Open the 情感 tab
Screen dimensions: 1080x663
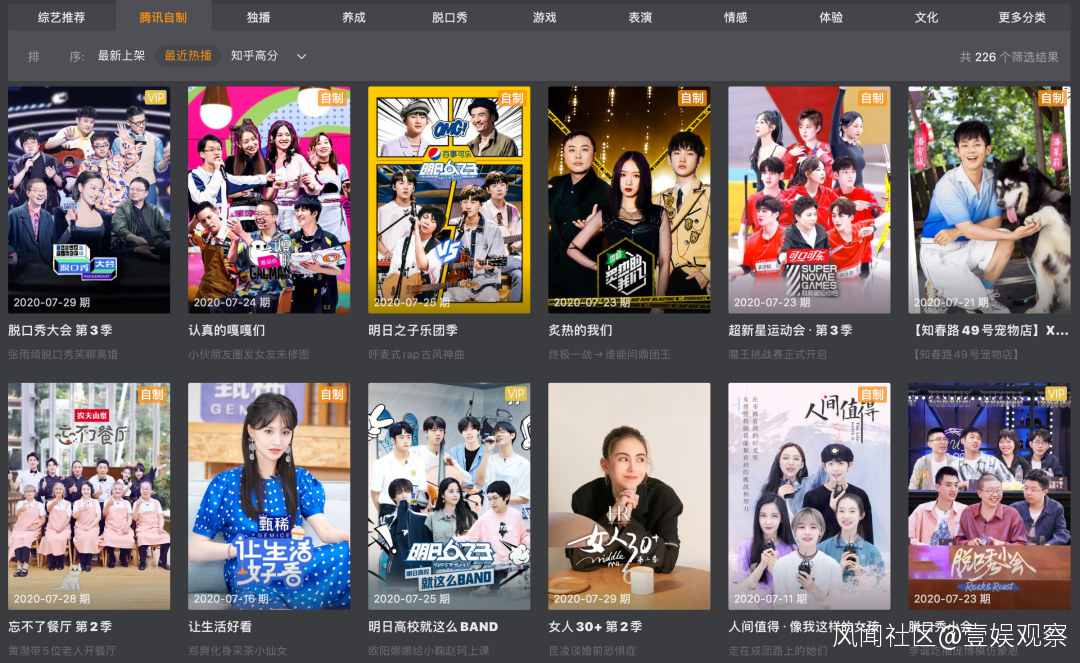(x=736, y=17)
